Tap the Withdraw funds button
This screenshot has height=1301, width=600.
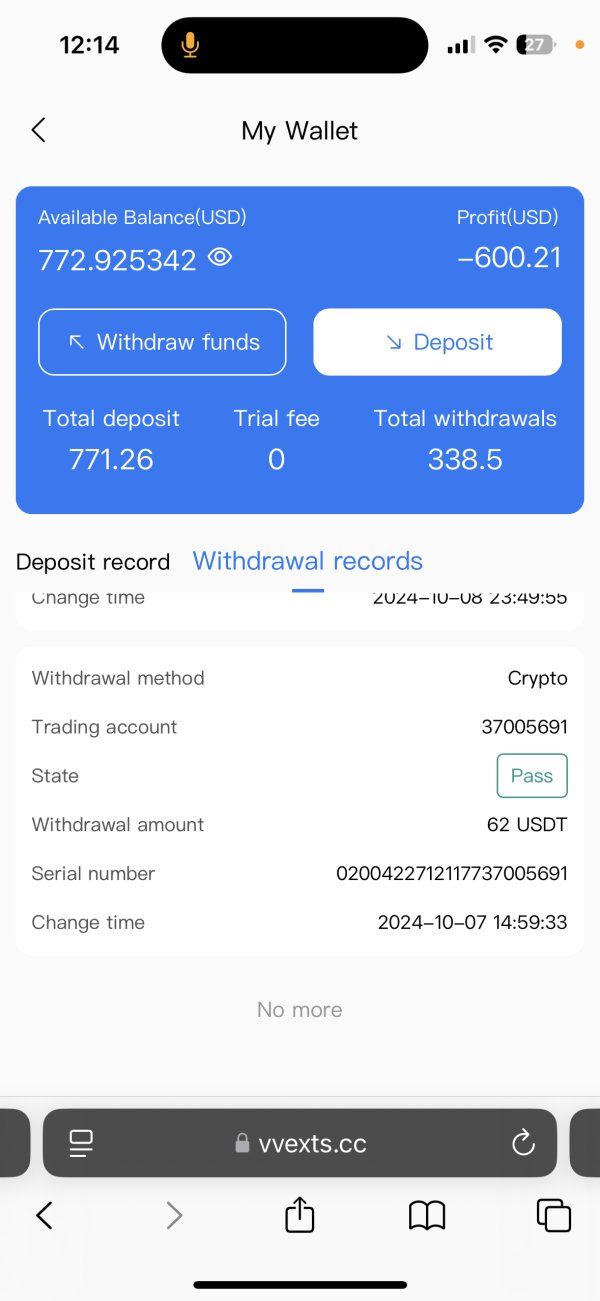(162, 342)
